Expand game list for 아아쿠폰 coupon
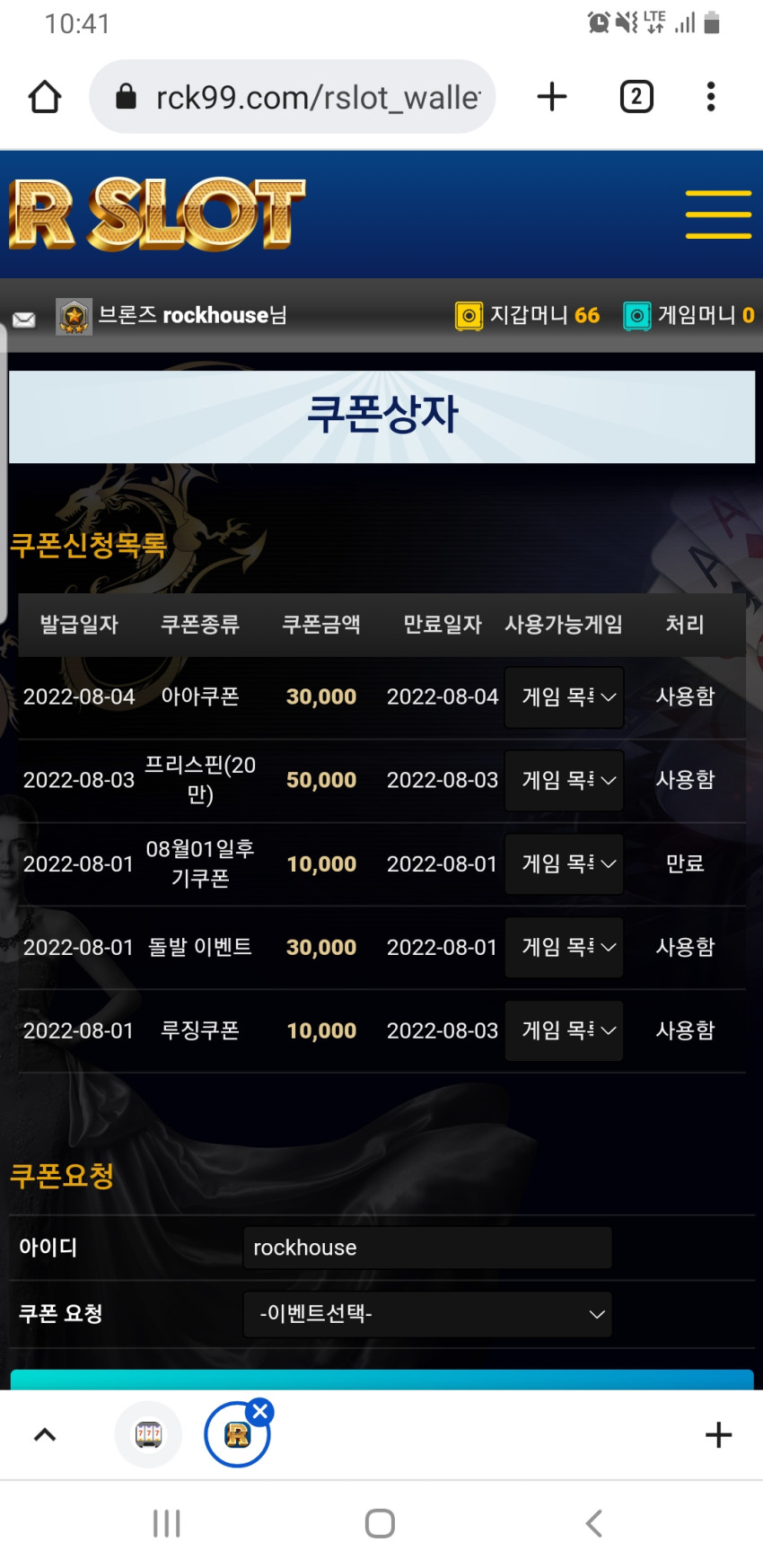 564,697
